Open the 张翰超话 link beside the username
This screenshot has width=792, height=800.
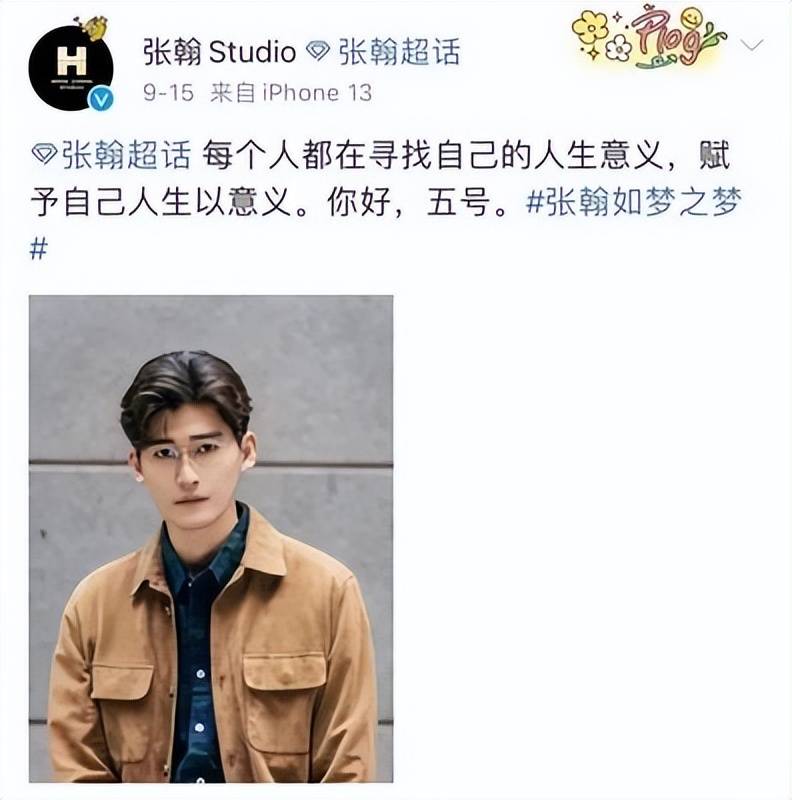point(398,52)
